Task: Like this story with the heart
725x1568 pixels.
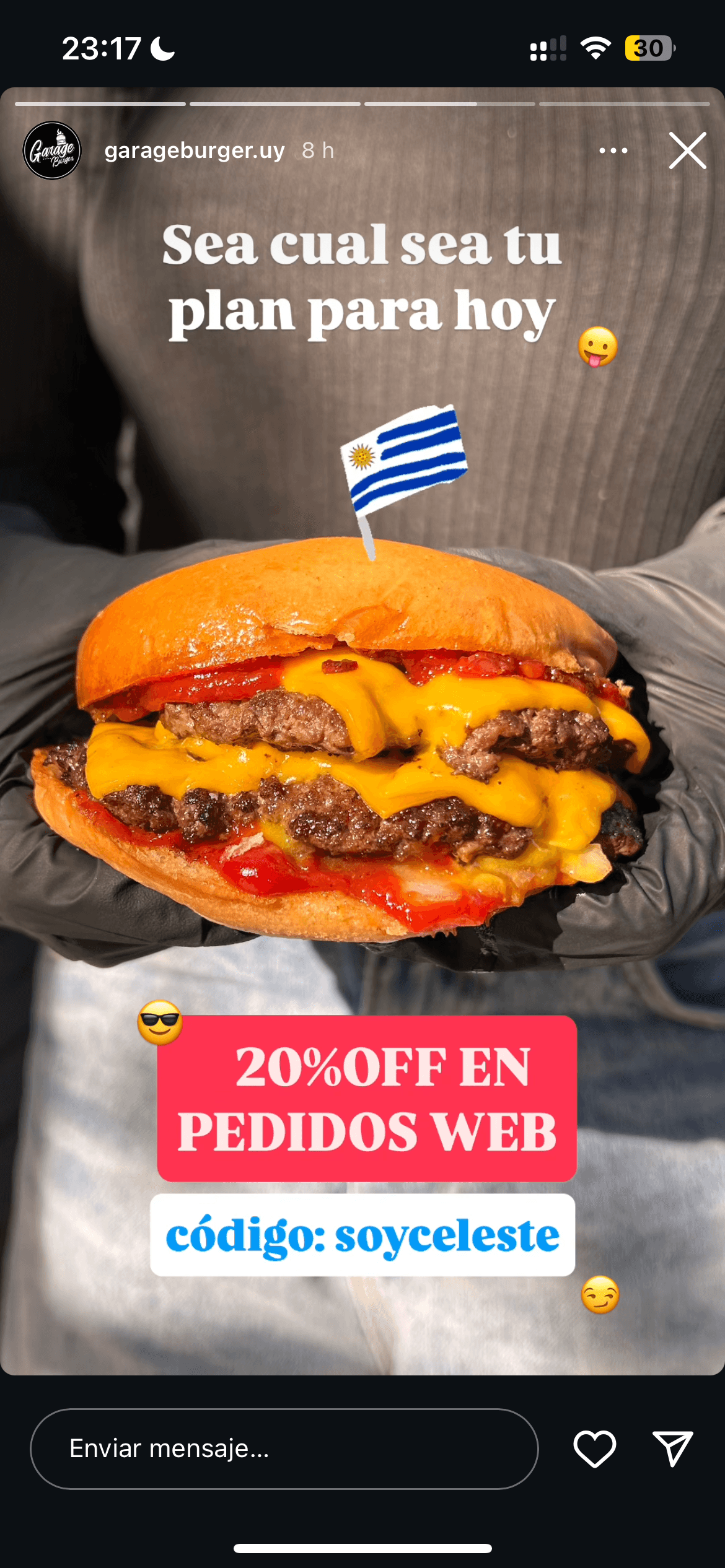Action: click(594, 1449)
